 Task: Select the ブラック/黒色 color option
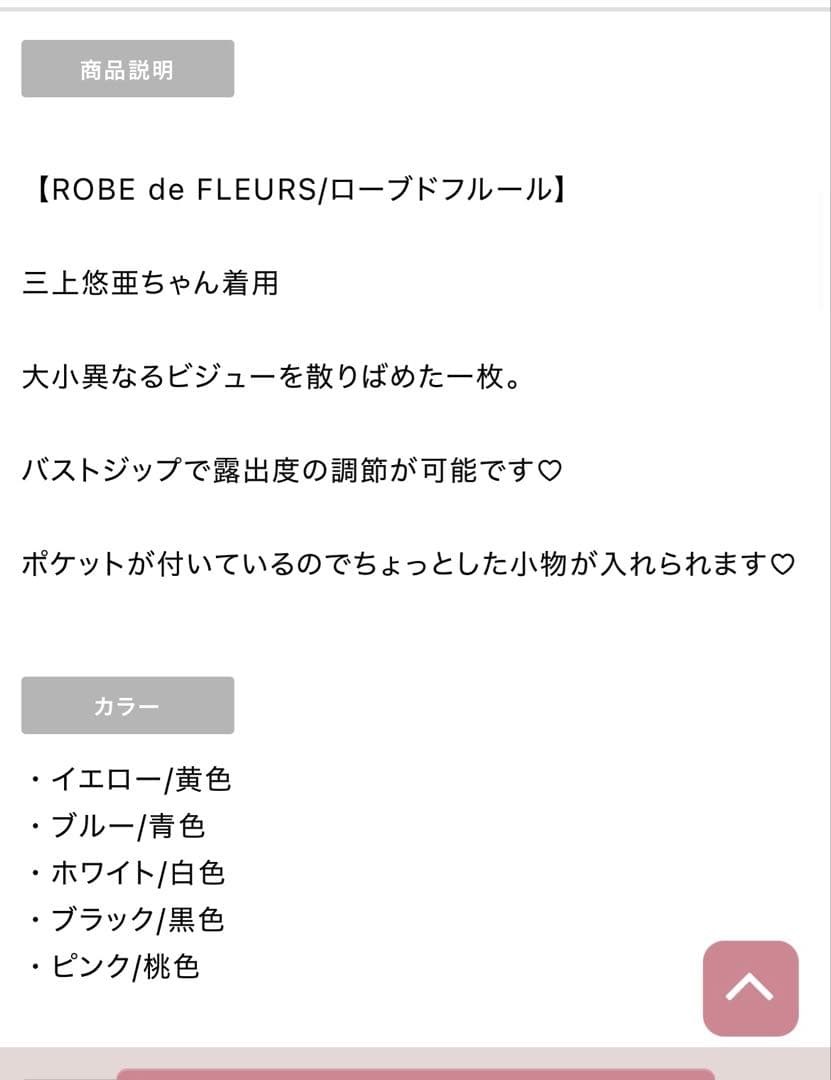[x=137, y=920]
